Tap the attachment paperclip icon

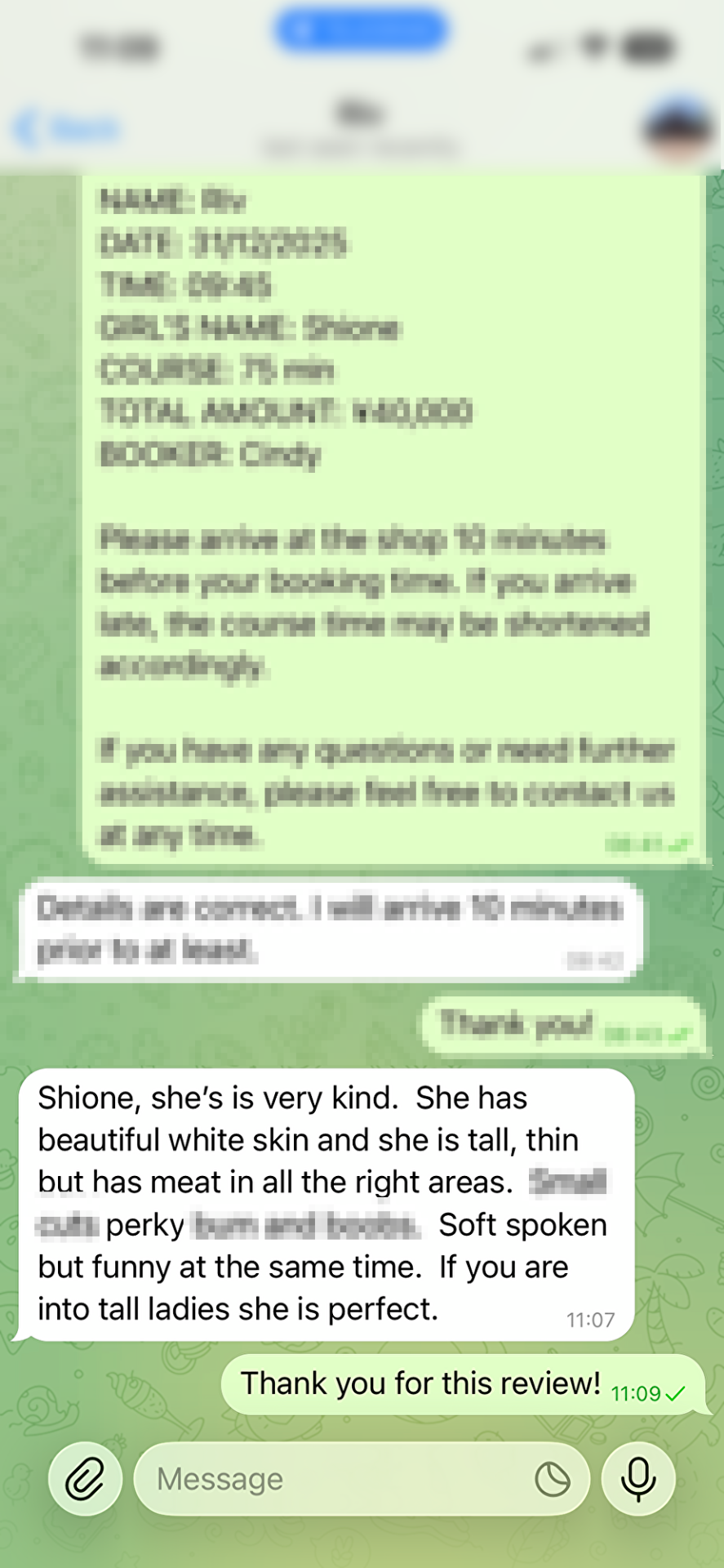(85, 1479)
